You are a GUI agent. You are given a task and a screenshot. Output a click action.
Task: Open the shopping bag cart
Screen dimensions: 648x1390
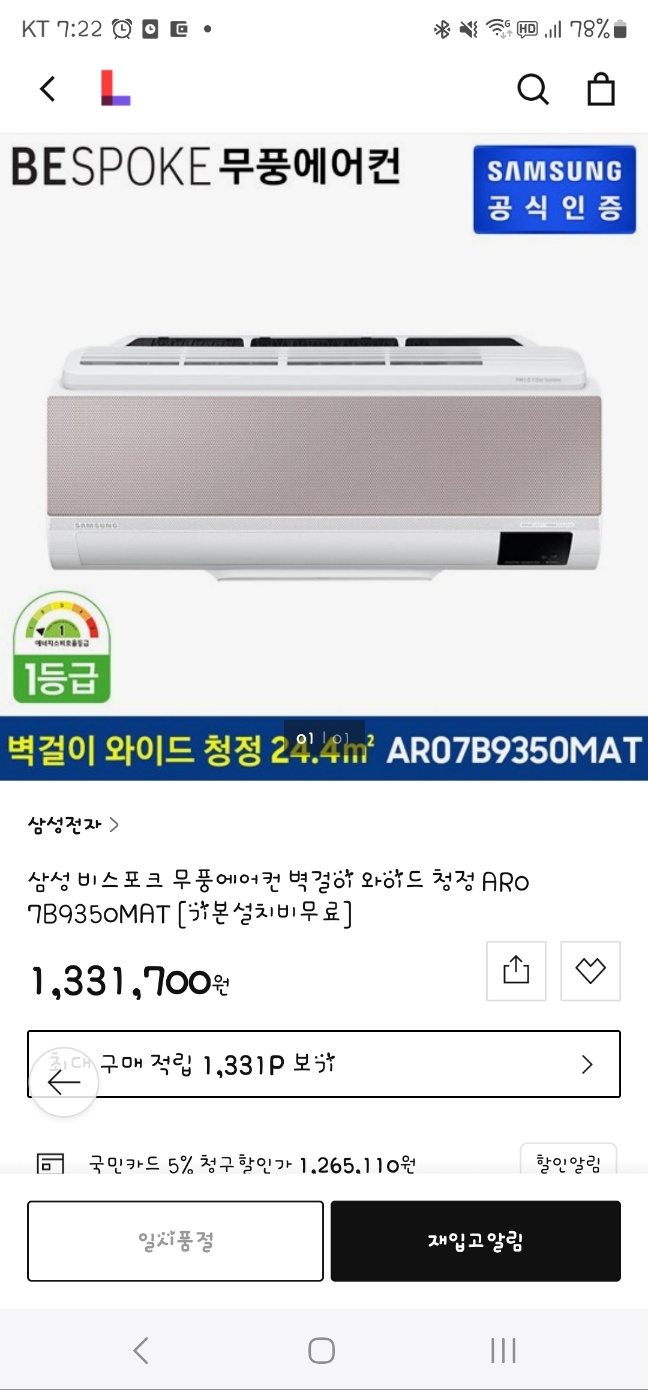coord(600,89)
